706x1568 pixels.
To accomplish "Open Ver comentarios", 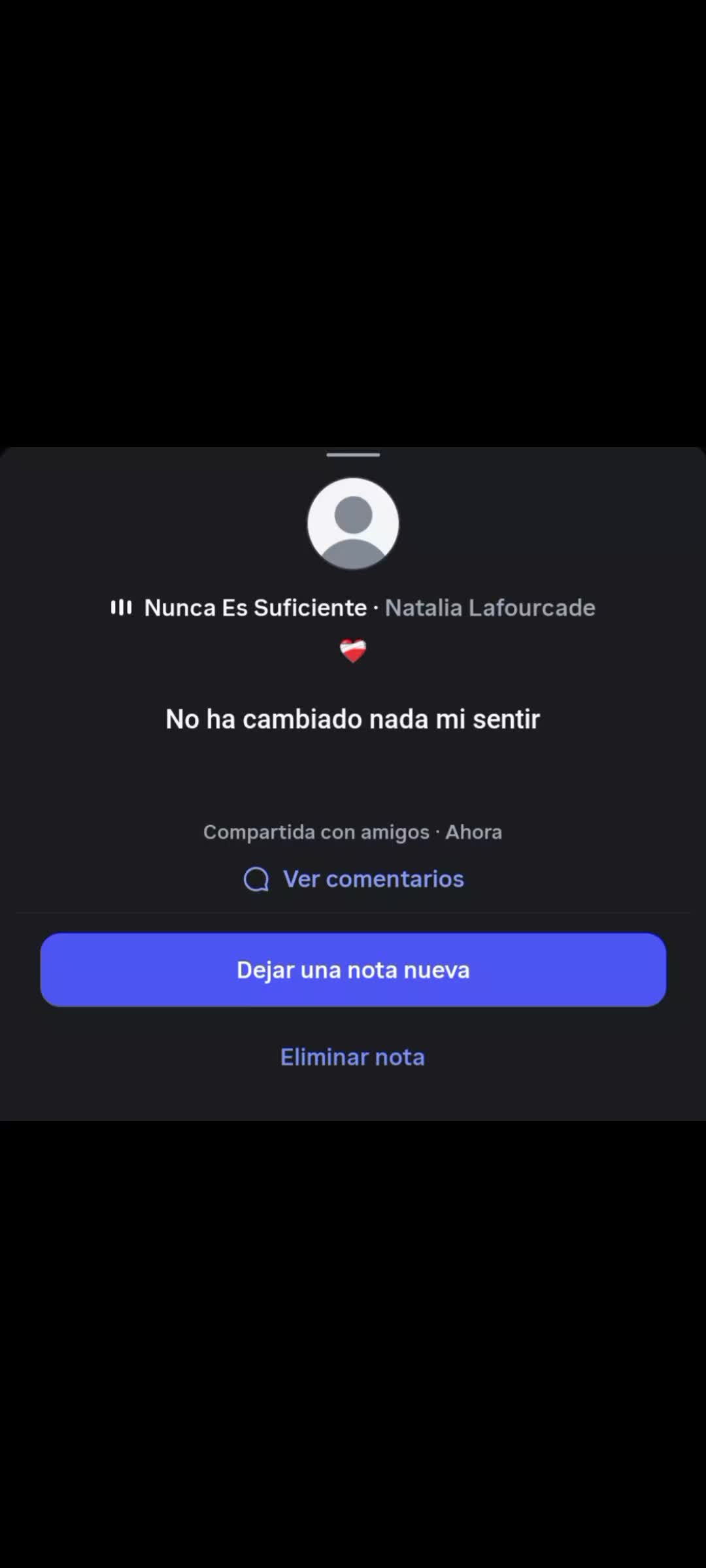I will [x=354, y=879].
